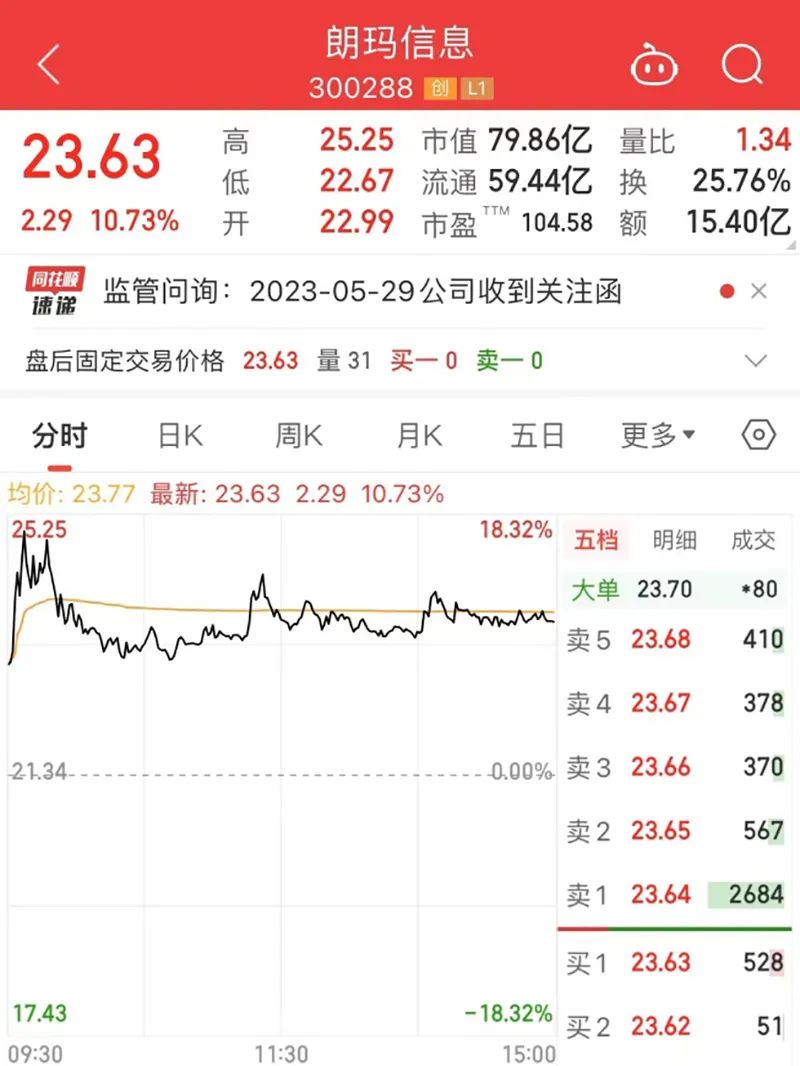This screenshot has height=1066, width=800.
Task: Select the 成交 tab
Action: pos(753,541)
